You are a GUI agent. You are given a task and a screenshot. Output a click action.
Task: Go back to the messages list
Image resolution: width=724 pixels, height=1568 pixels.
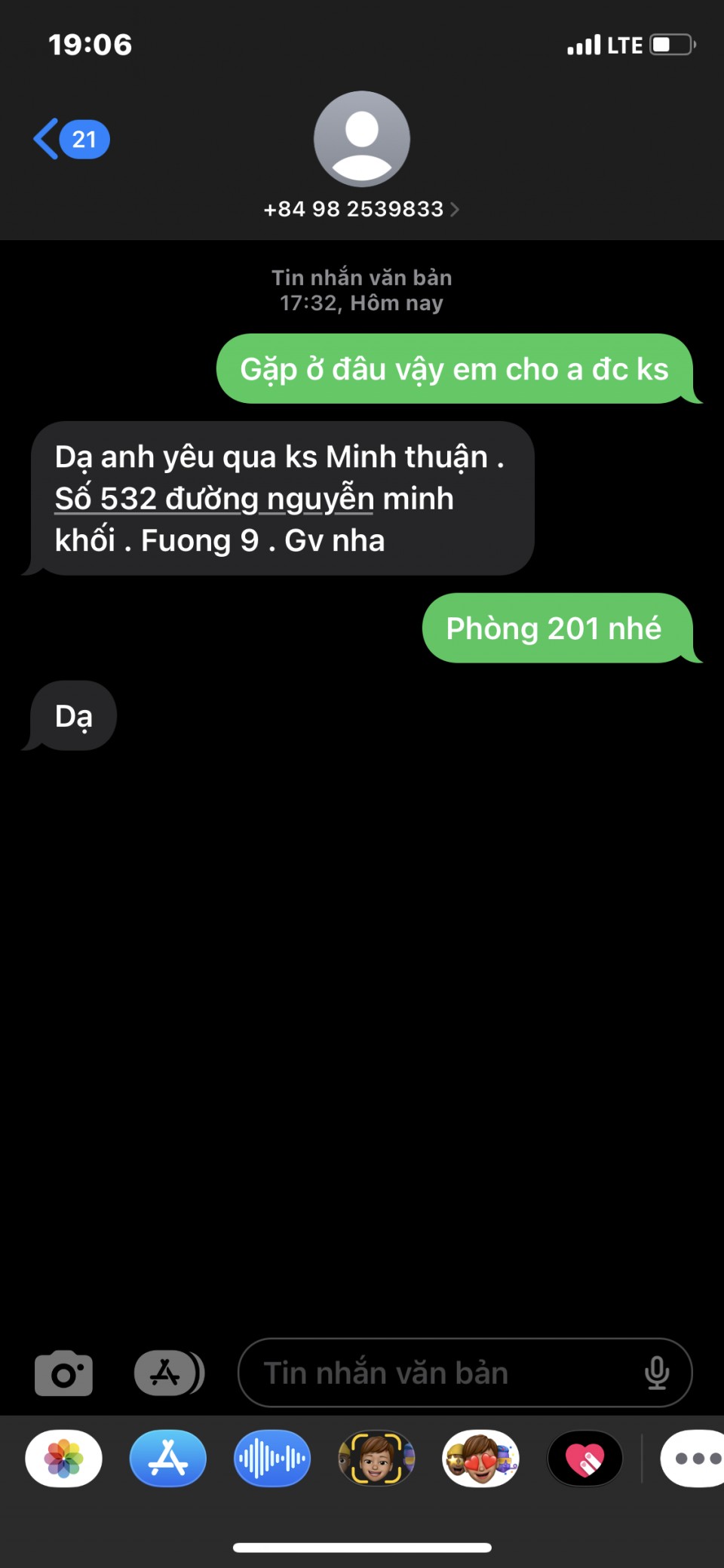pos(69,140)
